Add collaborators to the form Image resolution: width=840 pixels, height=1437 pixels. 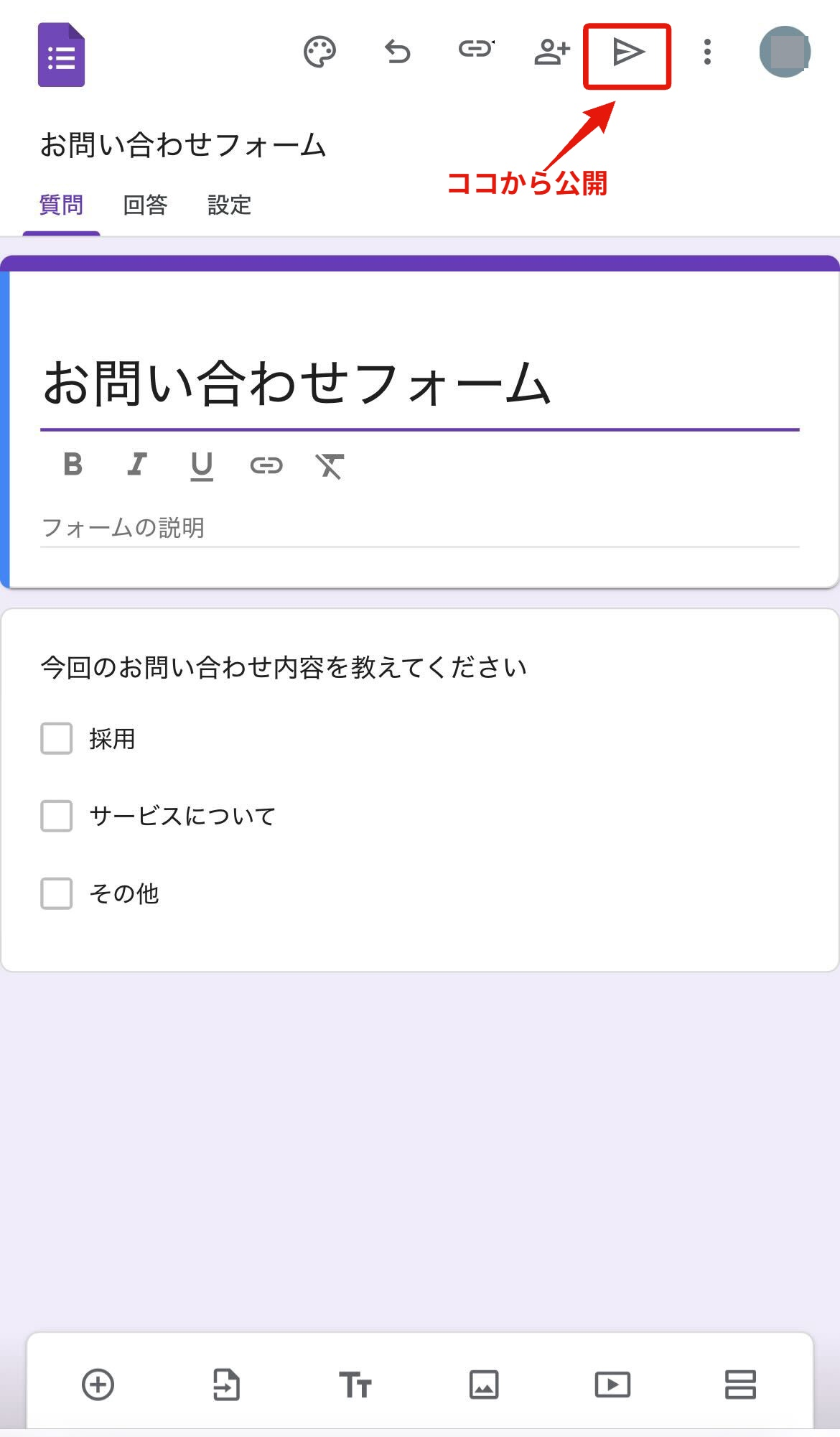point(552,52)
